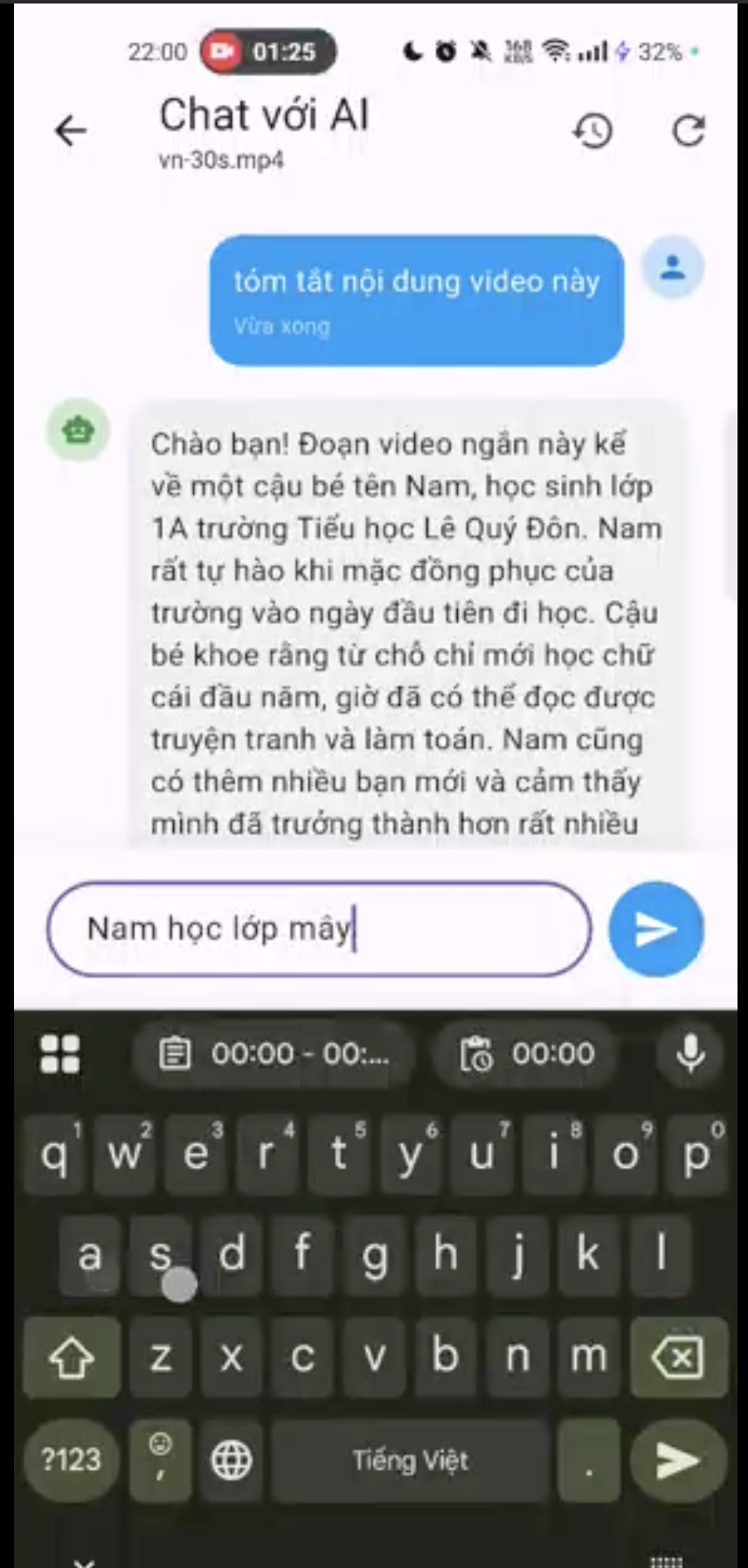Tap the keyboard's send arrow key
The height and width of the screenshot is (1568, 748).
click(x=677, y=1459)
